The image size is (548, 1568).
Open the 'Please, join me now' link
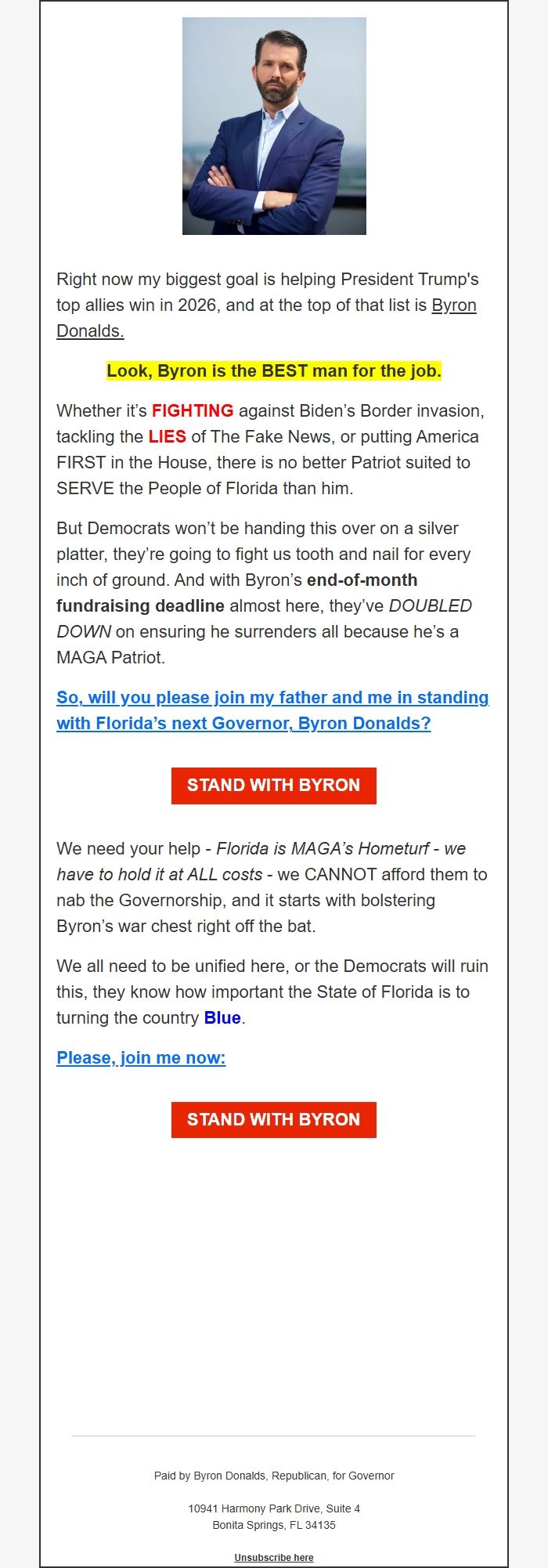tap(141, 1058)
